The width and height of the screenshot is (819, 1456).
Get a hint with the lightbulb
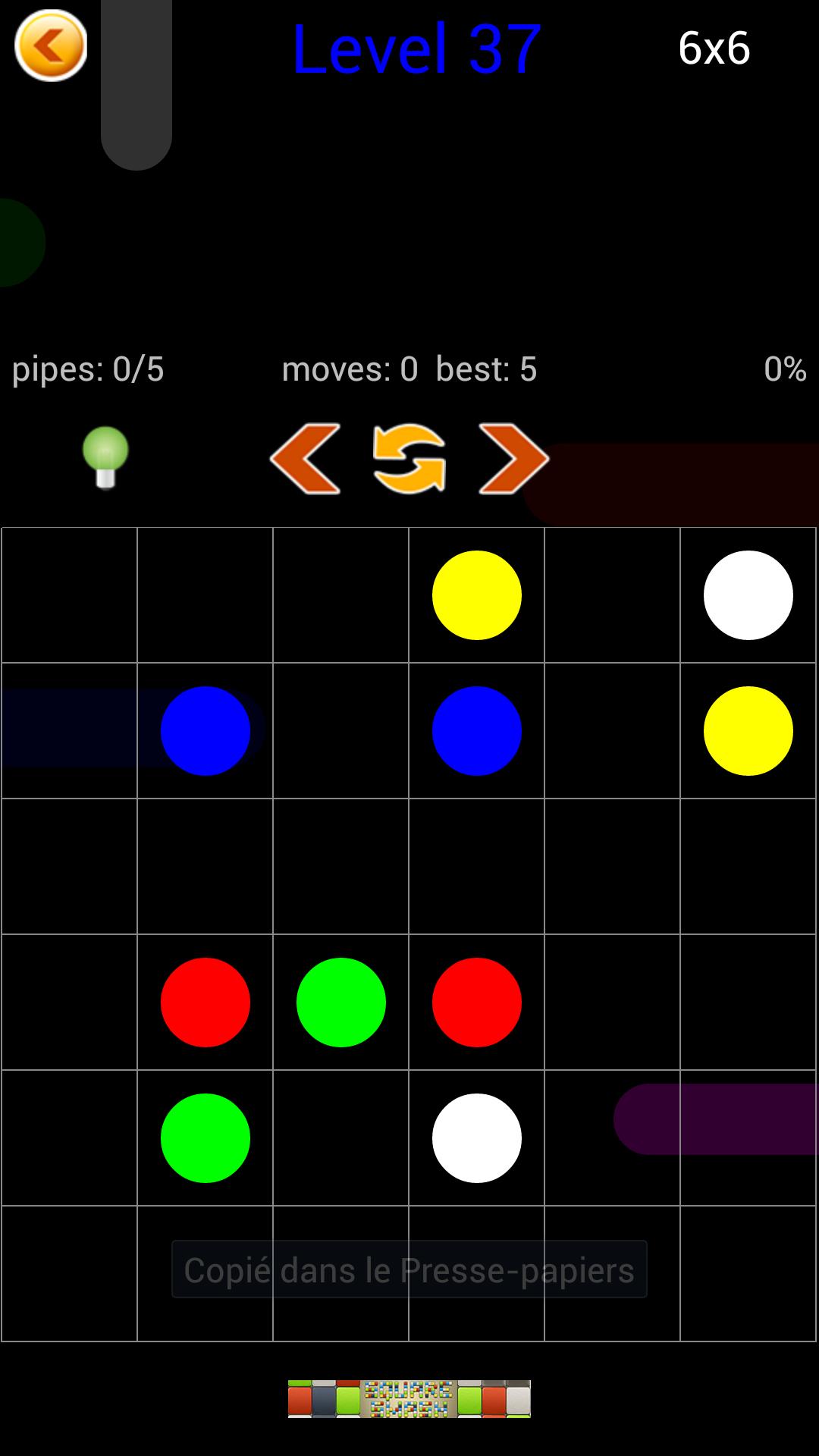(x=105, y=457)
